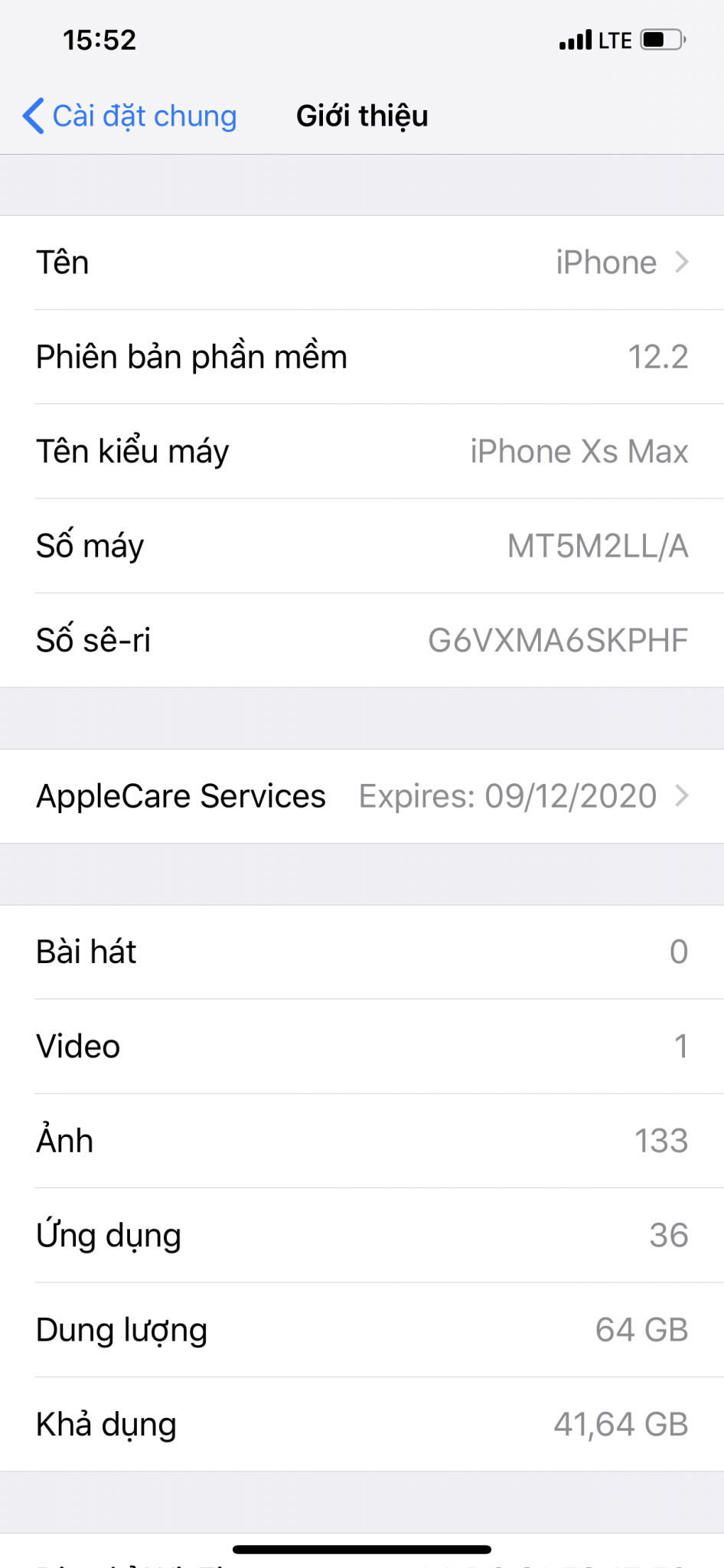The height and width of the screenshot is (1568, 724).
Task: Tap the Số máy model number row
Action: 362,546
